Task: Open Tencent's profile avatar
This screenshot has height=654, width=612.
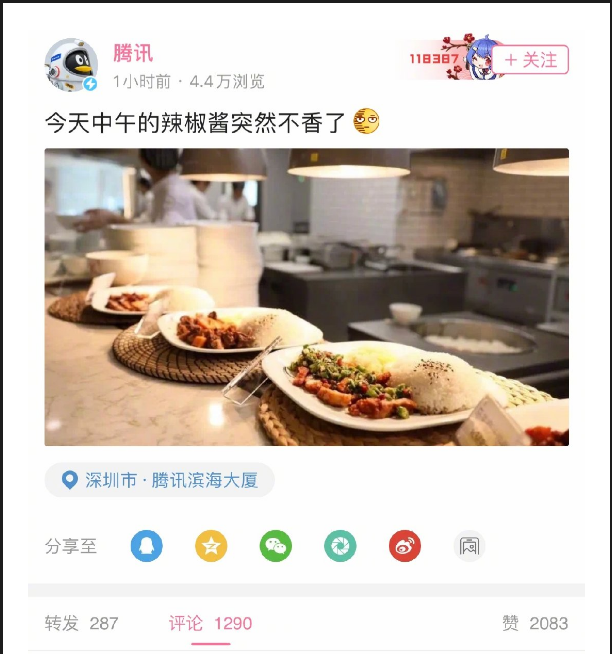Action: [71, 65]
